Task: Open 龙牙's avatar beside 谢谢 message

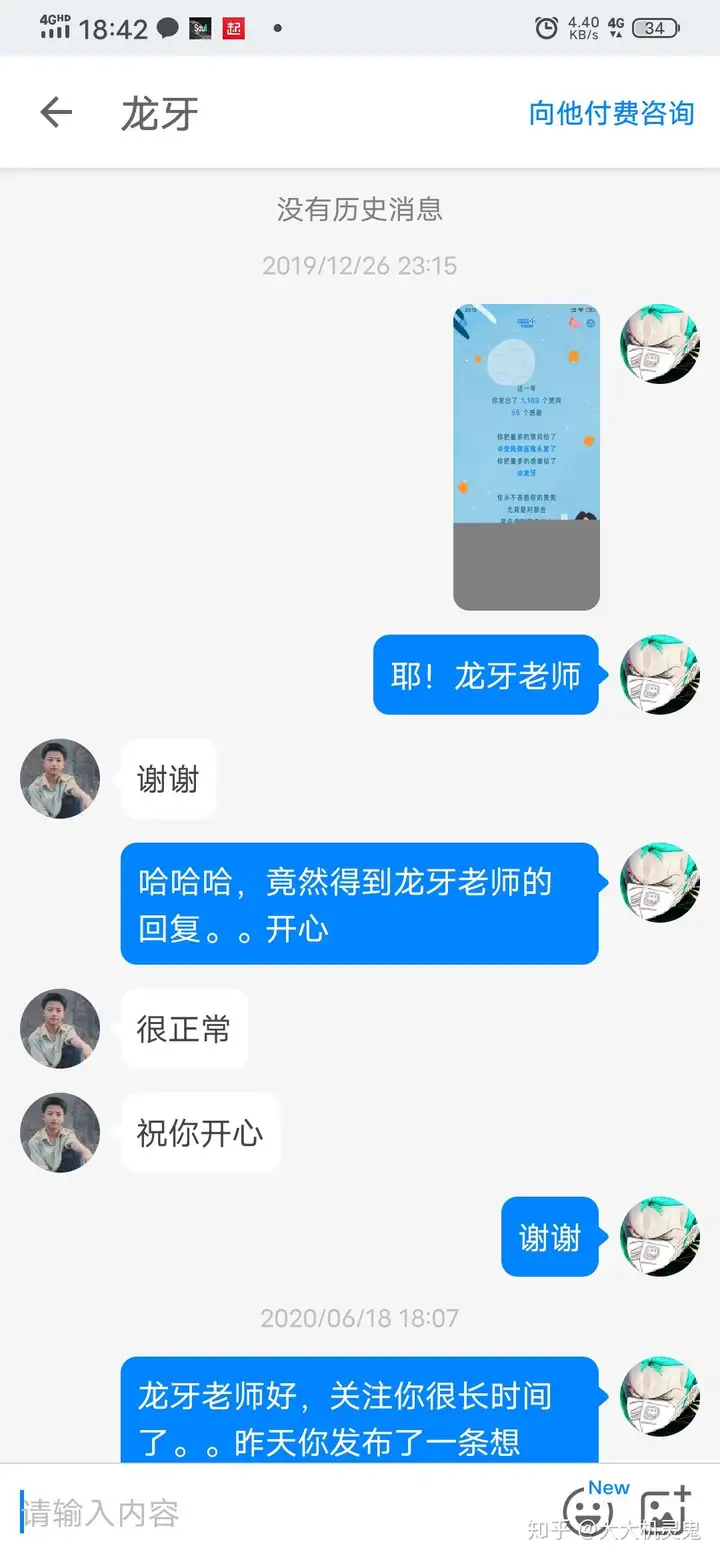Action: coord(60,779)
